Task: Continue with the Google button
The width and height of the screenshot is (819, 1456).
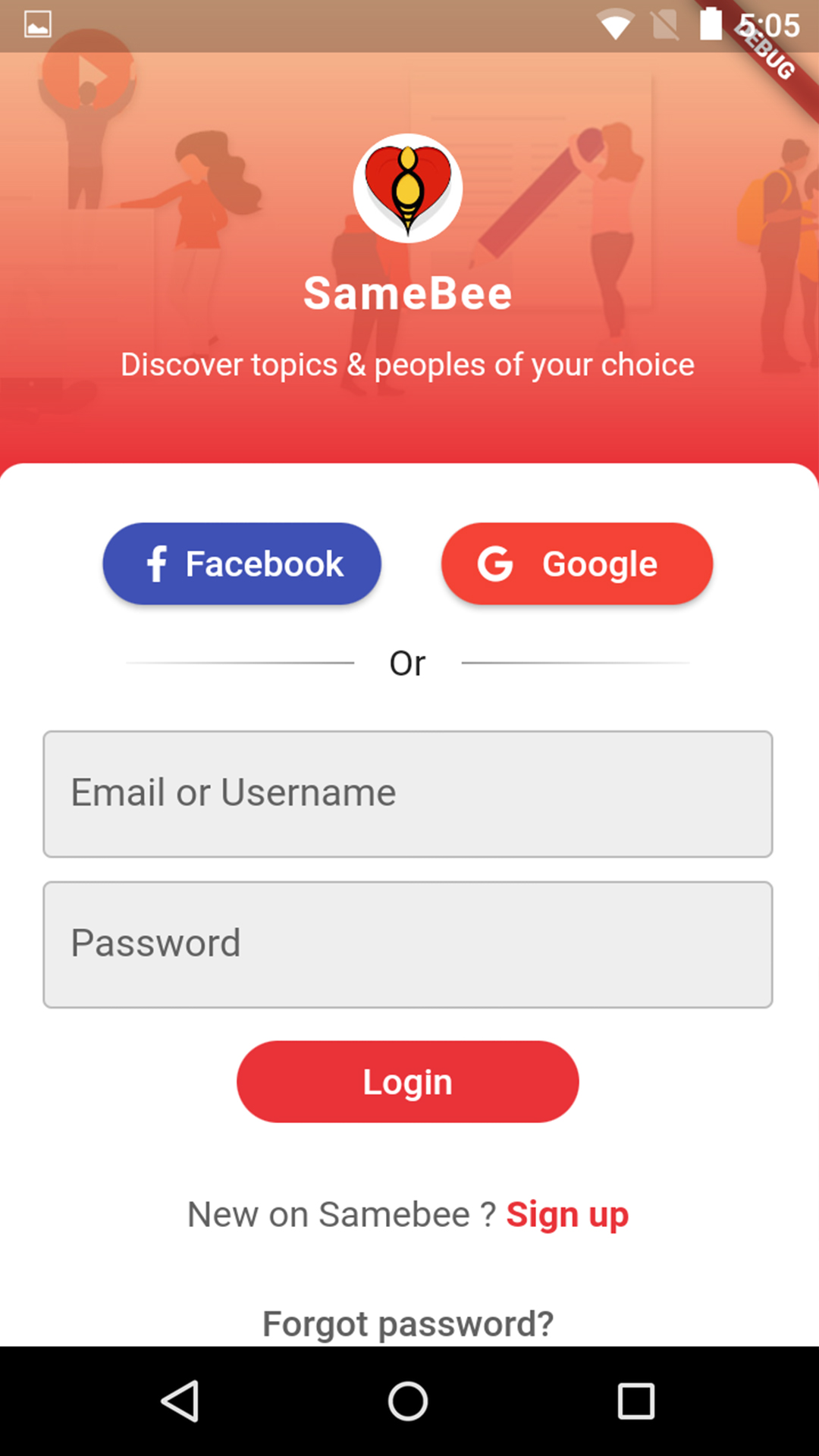Action: click(577, 563)
